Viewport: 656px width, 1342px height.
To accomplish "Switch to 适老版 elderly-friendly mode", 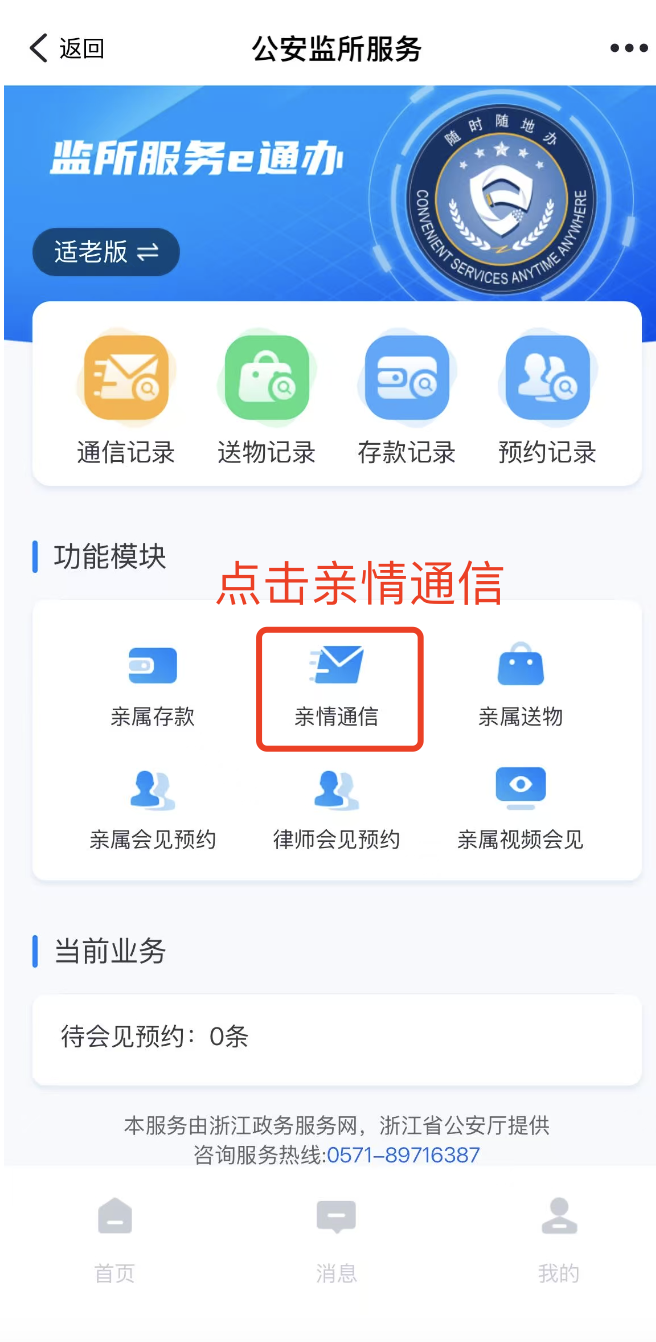I will point(106,252).
